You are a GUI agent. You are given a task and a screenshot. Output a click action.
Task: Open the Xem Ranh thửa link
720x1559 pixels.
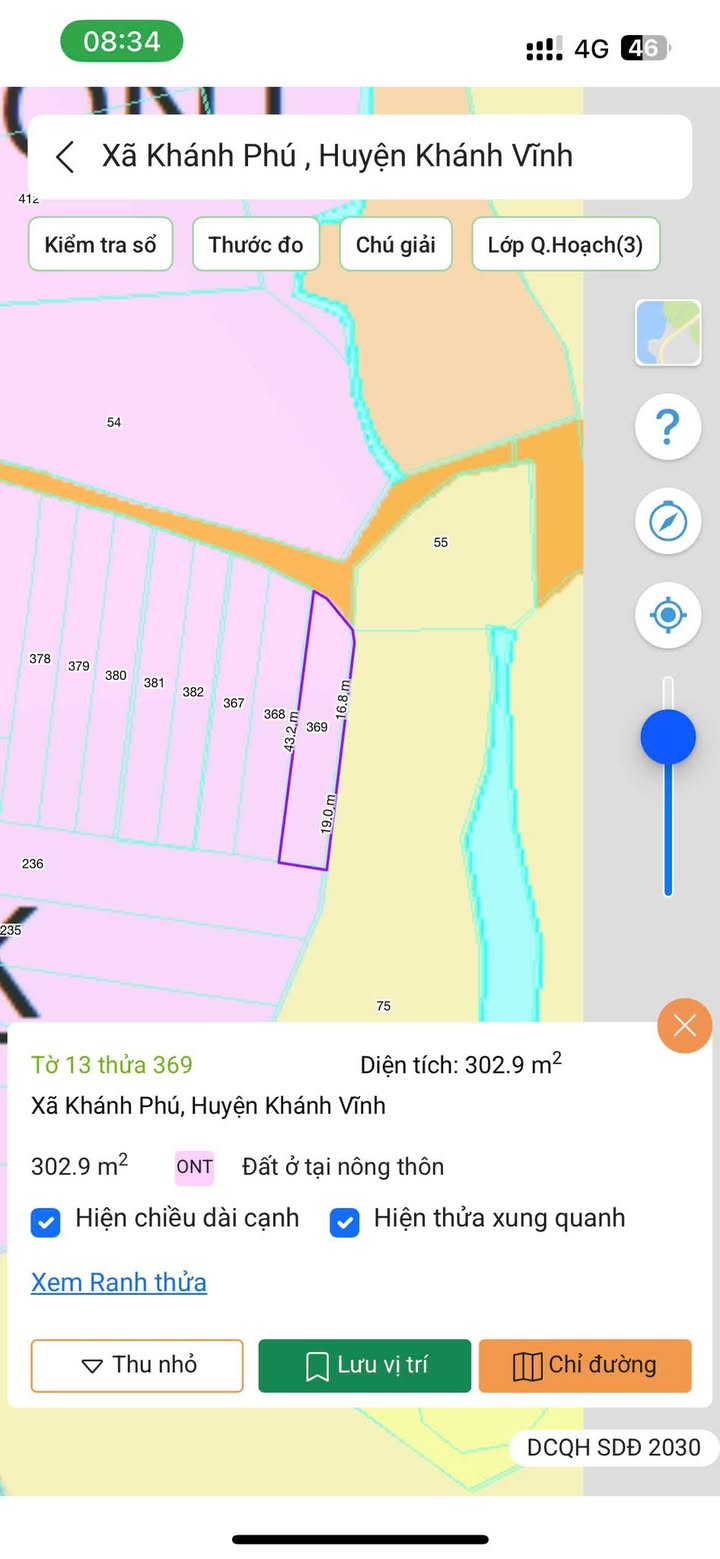click(119, 1282)
